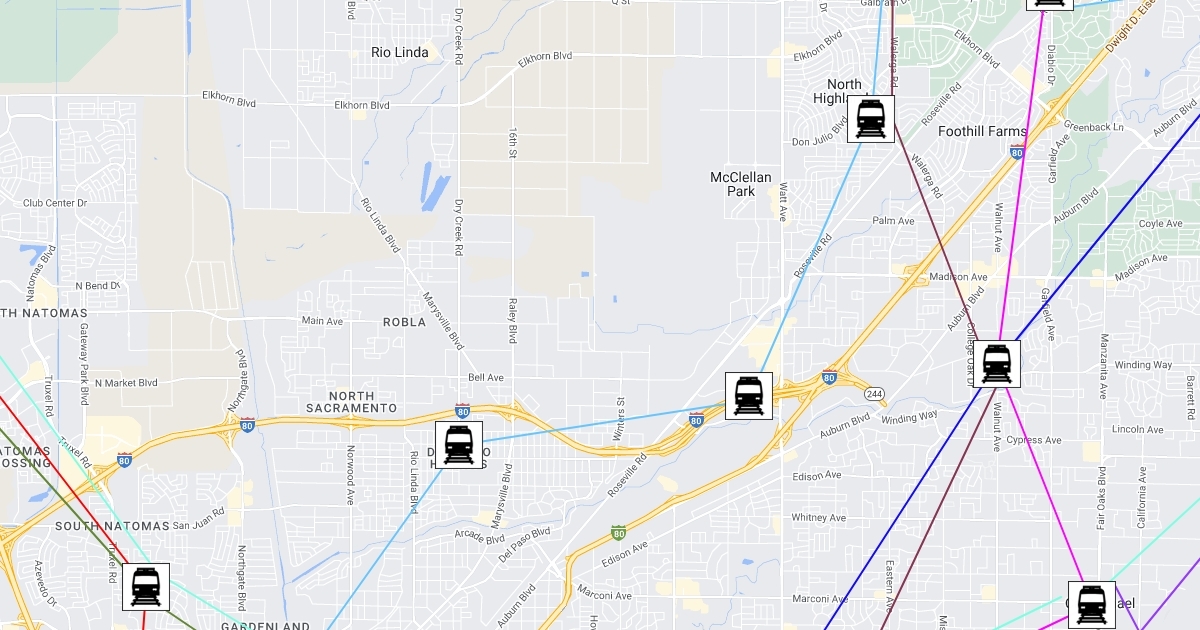
Task: Tap the train station marker at North Highlands
Action: coord(871,119)
